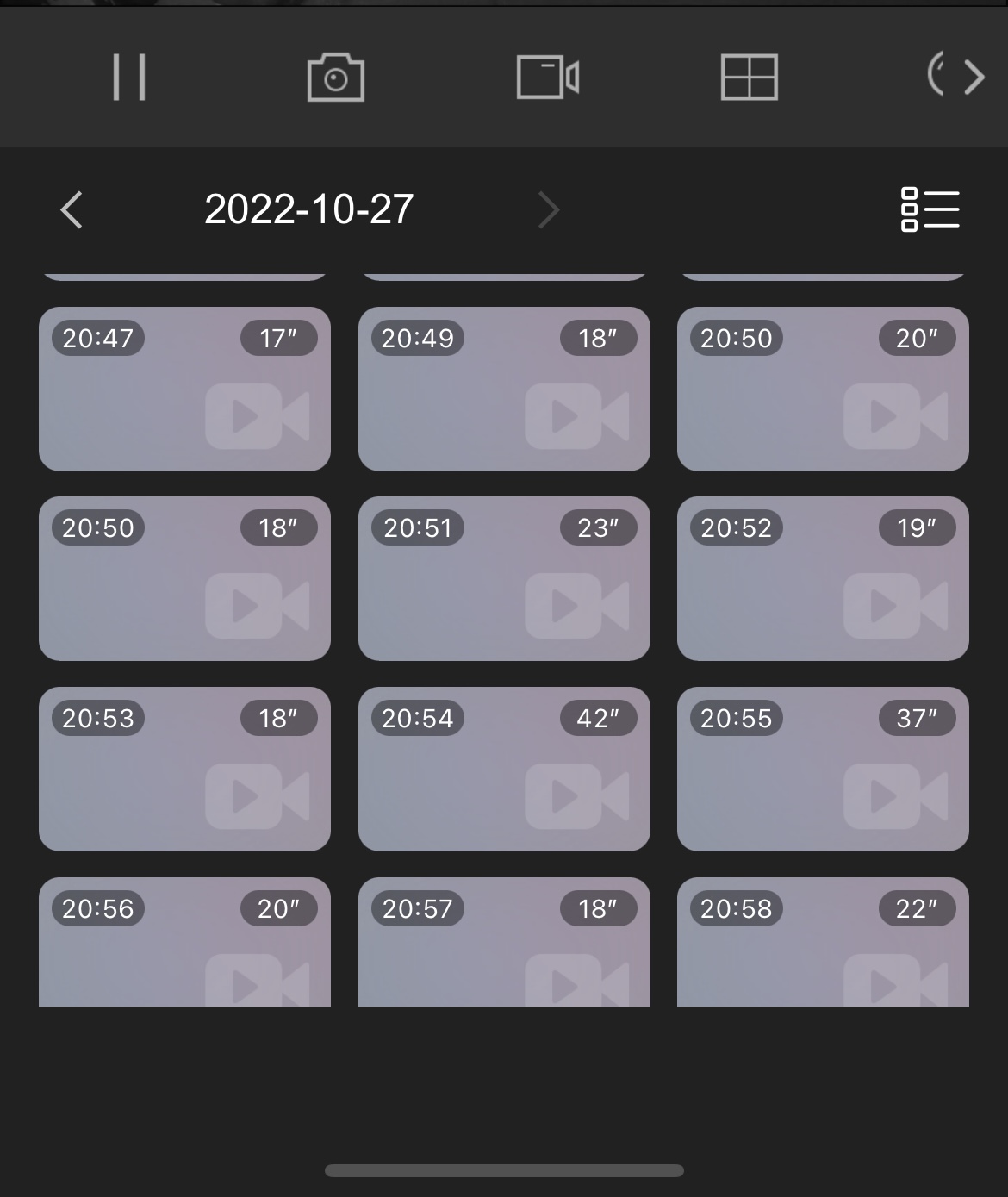Image resolution: width=1008 pixels, height=1197 pixels.
Task: Take a snapshot with the camera icon
Action: tap(335, 78)
